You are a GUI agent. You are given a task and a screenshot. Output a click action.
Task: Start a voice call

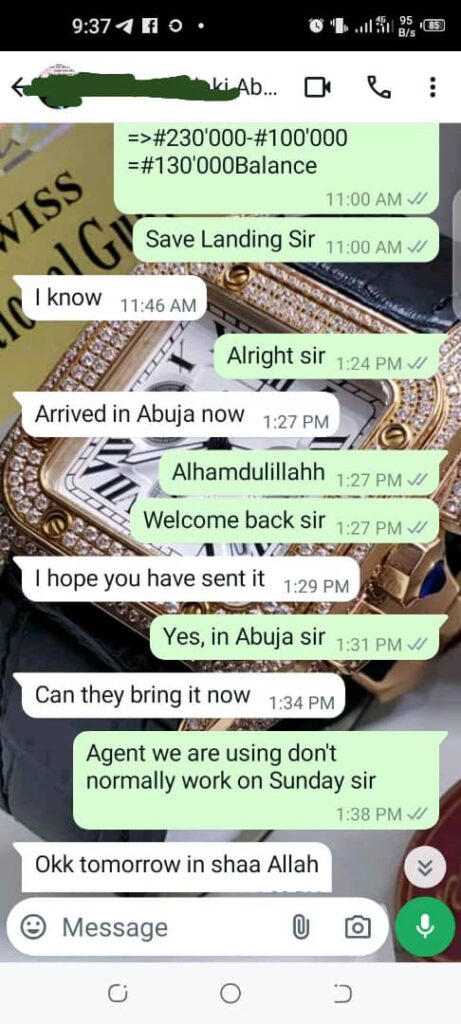click(x=378, y=87)
